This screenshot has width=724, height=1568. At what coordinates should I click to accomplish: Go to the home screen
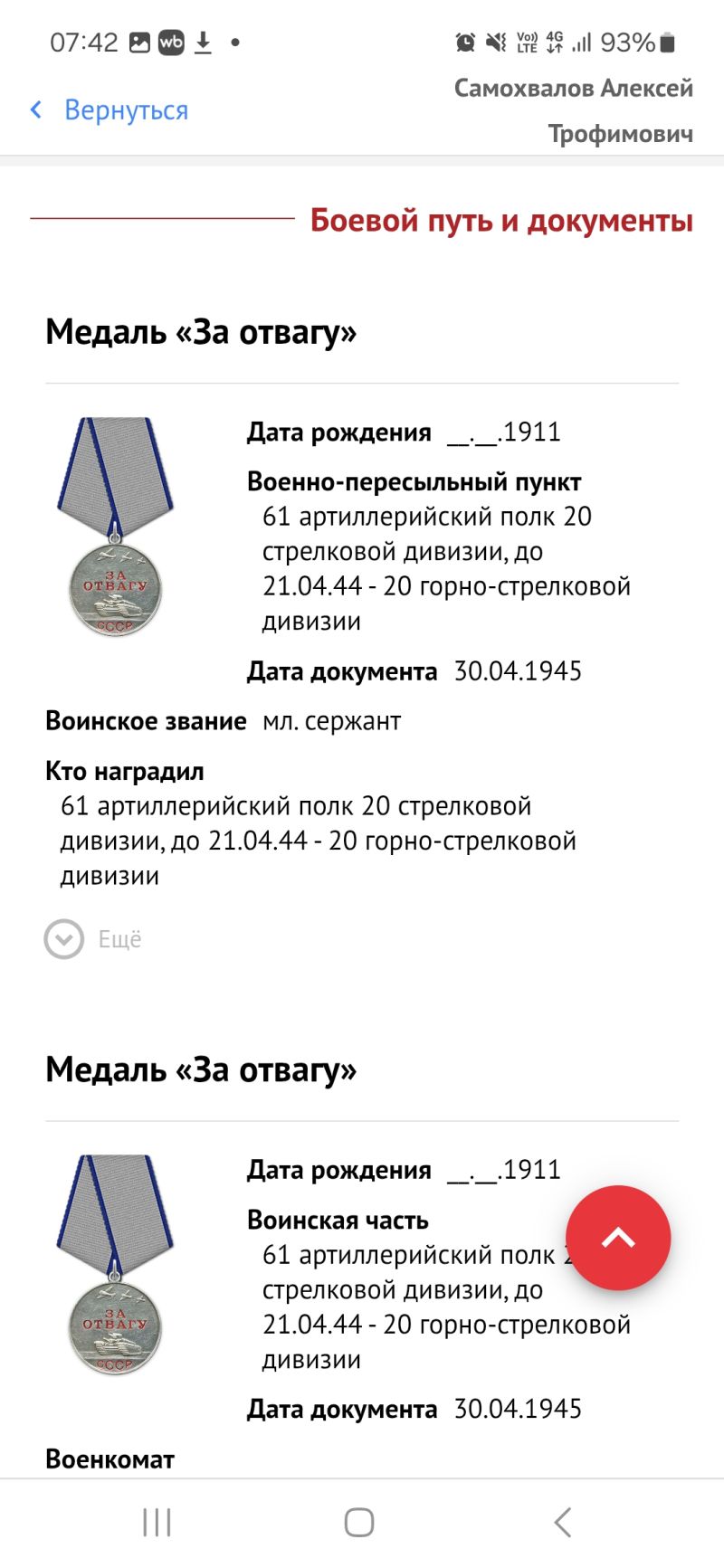[359, 1522]
